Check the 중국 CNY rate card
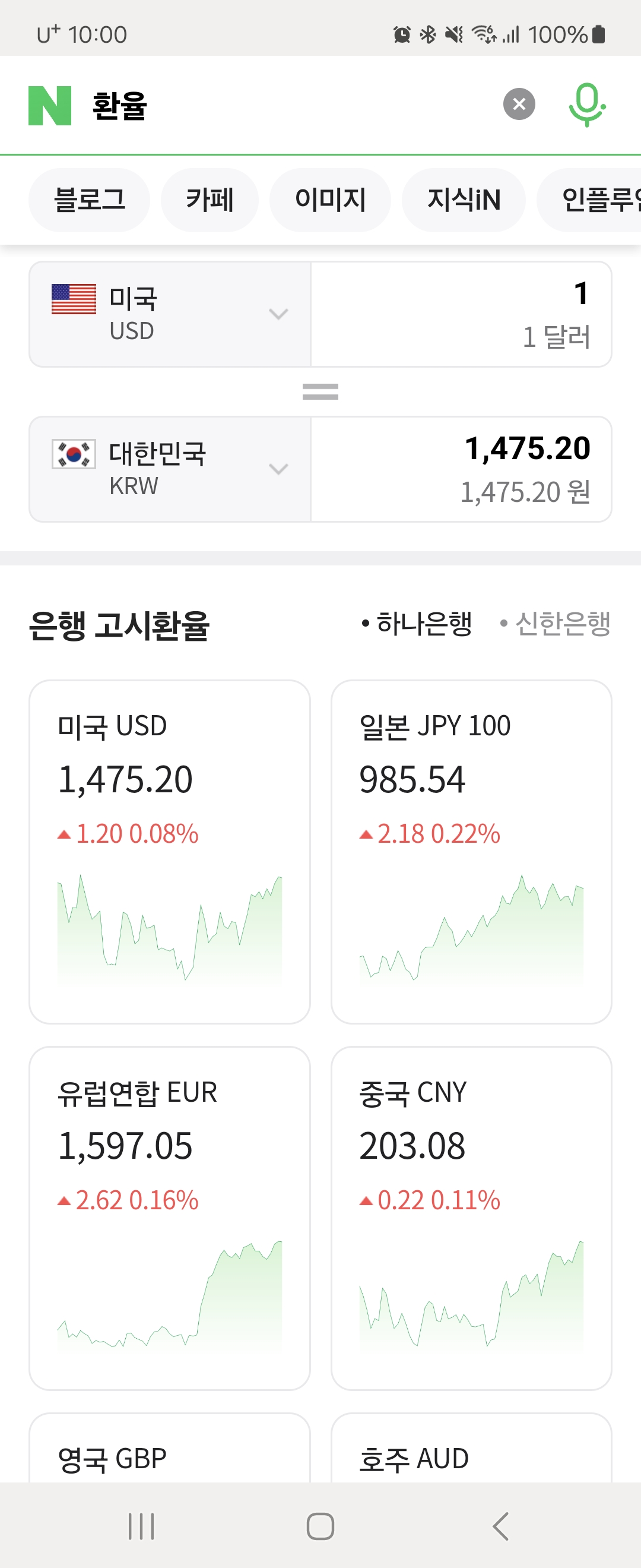 point(471,1218)
